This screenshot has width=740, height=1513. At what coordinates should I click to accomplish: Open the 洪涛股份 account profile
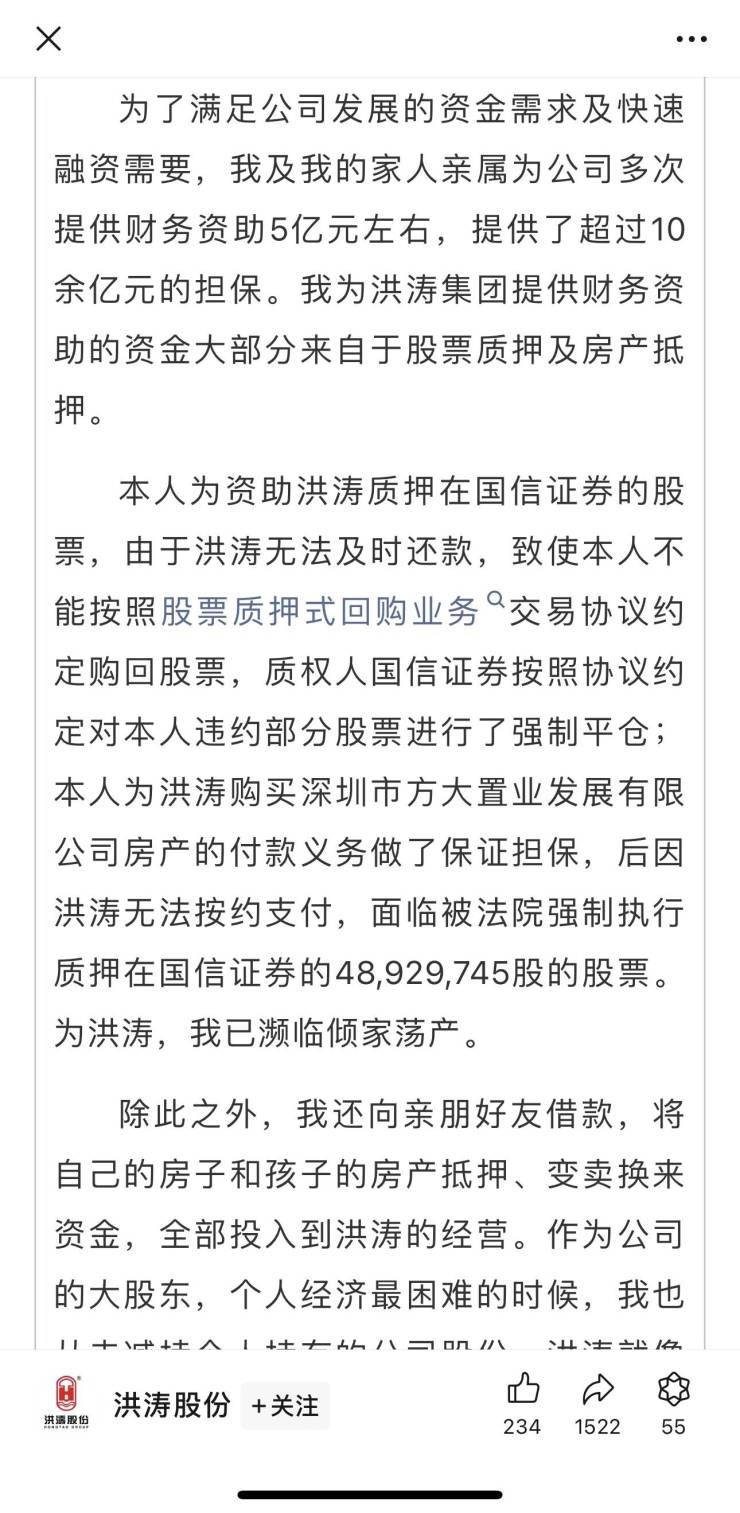[171, 1405]
